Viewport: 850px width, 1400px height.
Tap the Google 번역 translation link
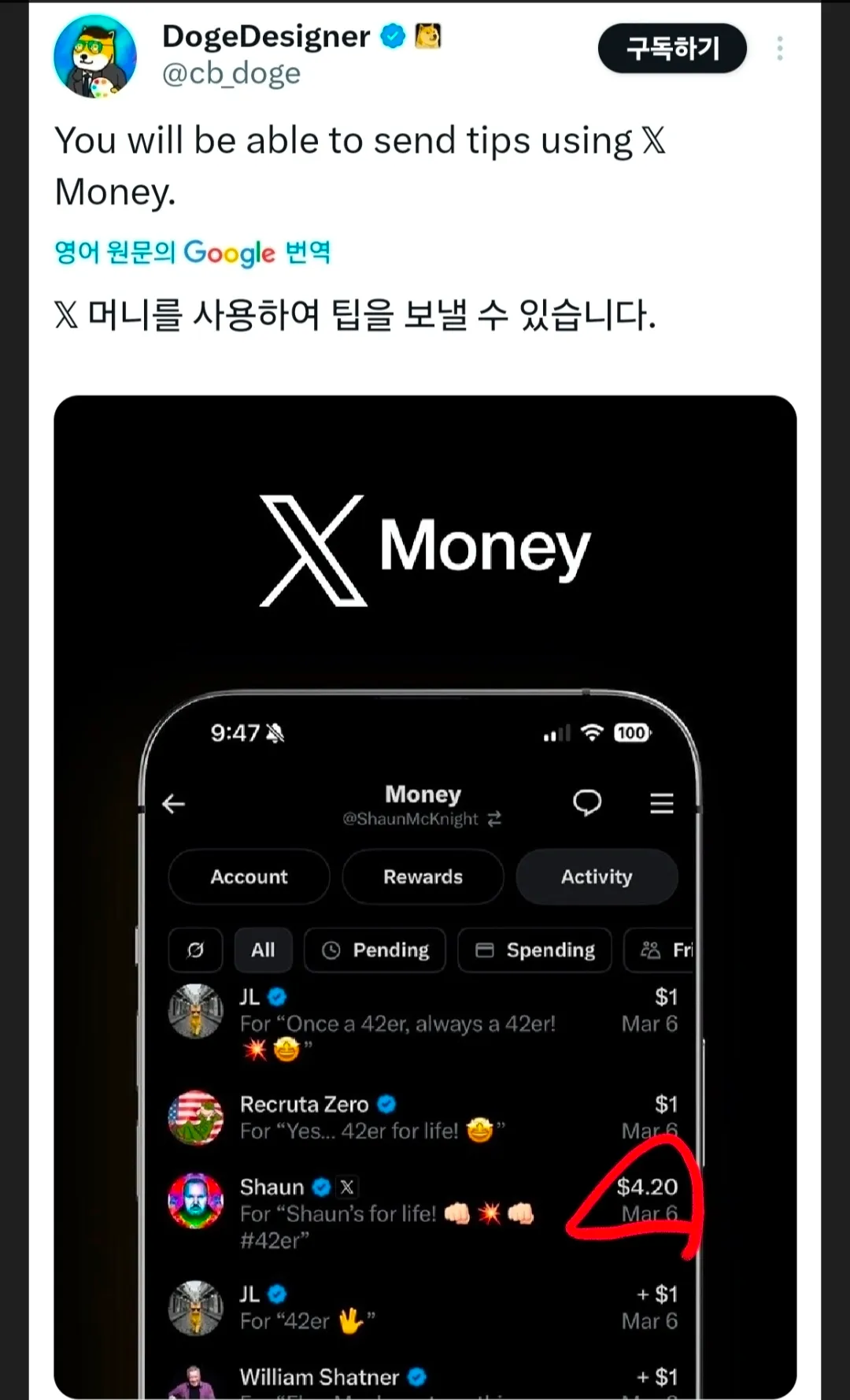[x=193, y=252]
